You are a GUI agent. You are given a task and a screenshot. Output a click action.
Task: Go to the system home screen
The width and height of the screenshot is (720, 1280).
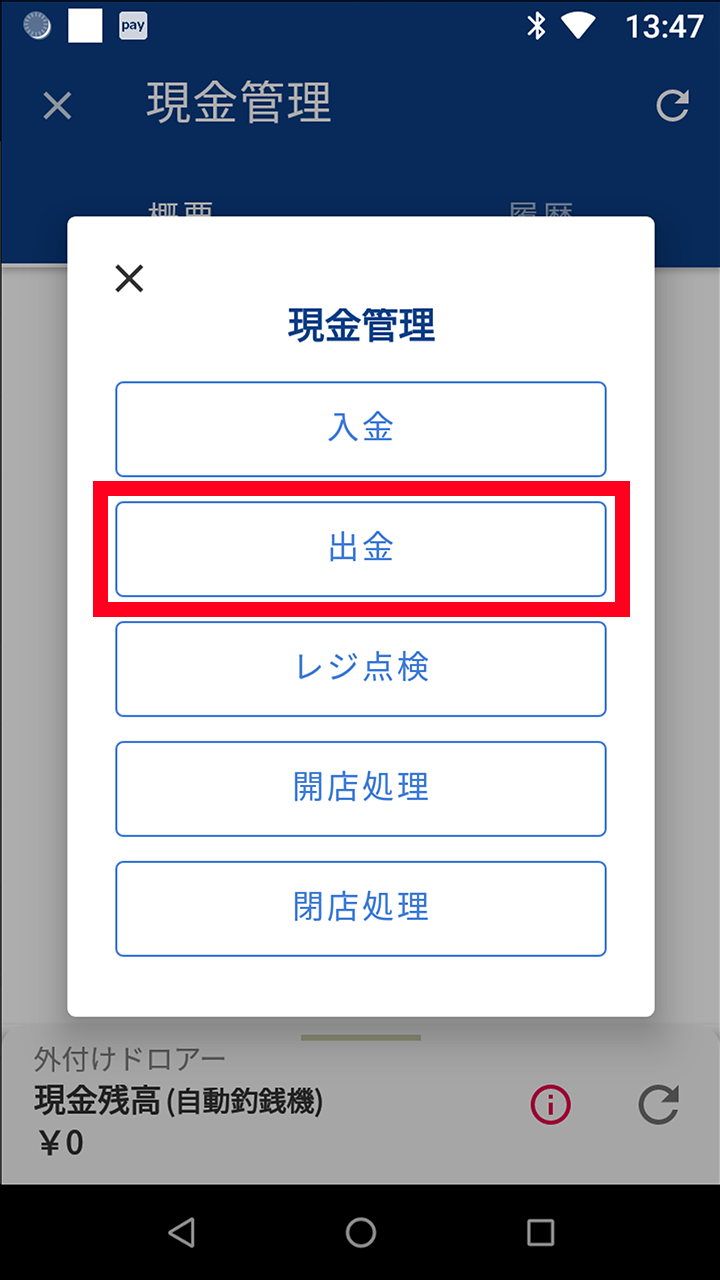[x=360, y=1232]
